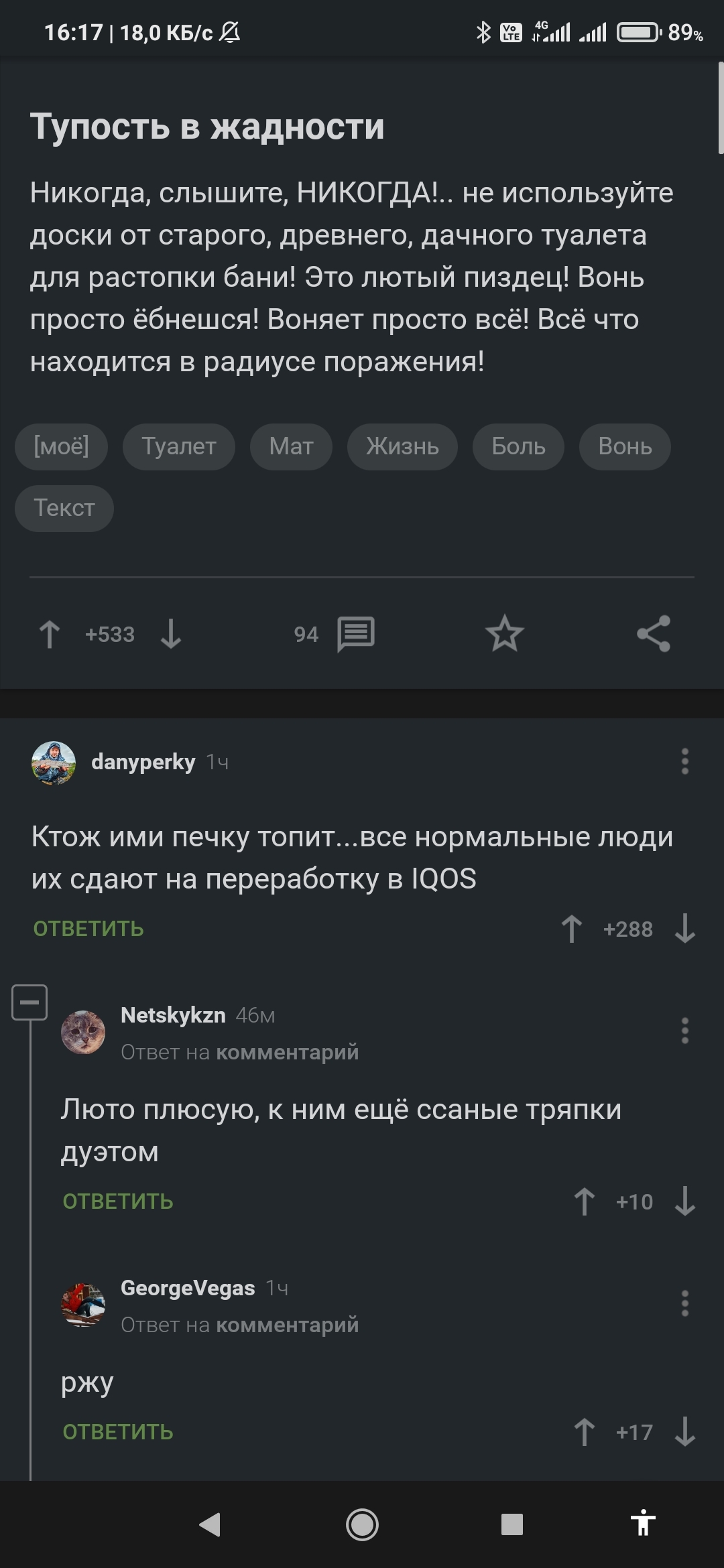Add the post to favorites with star
The image size is (724, 1568).
tap(504, 634)
